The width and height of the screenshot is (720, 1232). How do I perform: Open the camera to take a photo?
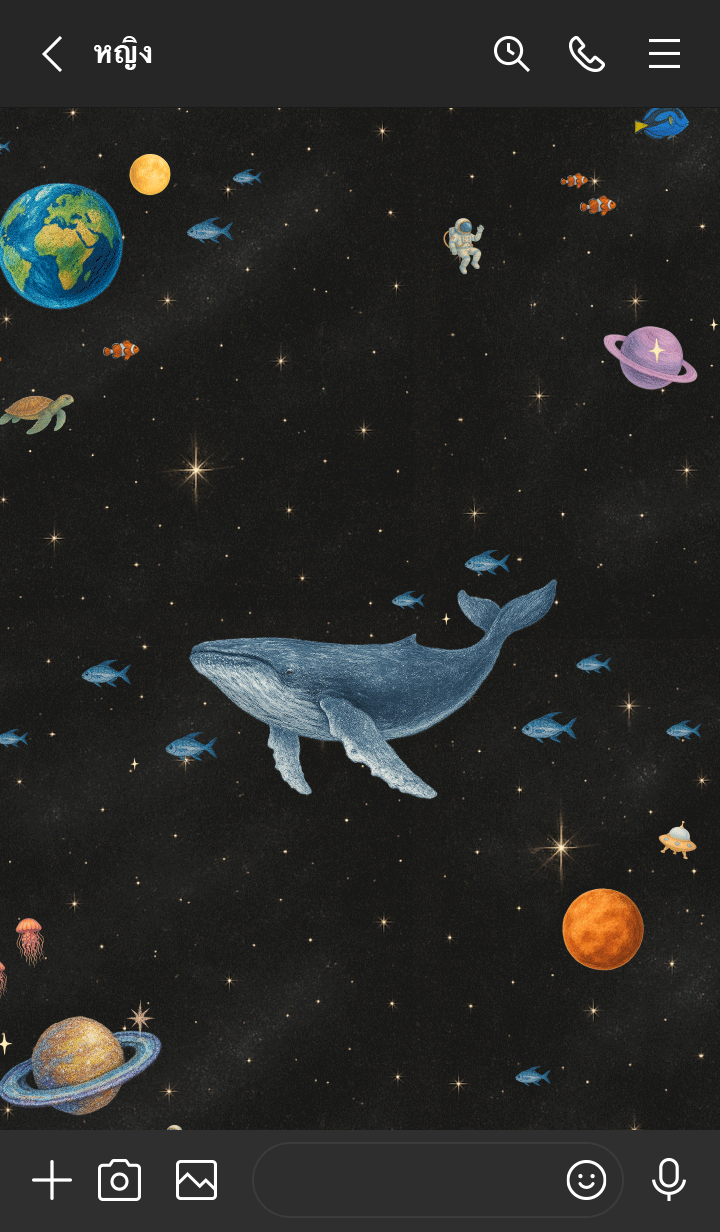click(x=120, y=1180)
